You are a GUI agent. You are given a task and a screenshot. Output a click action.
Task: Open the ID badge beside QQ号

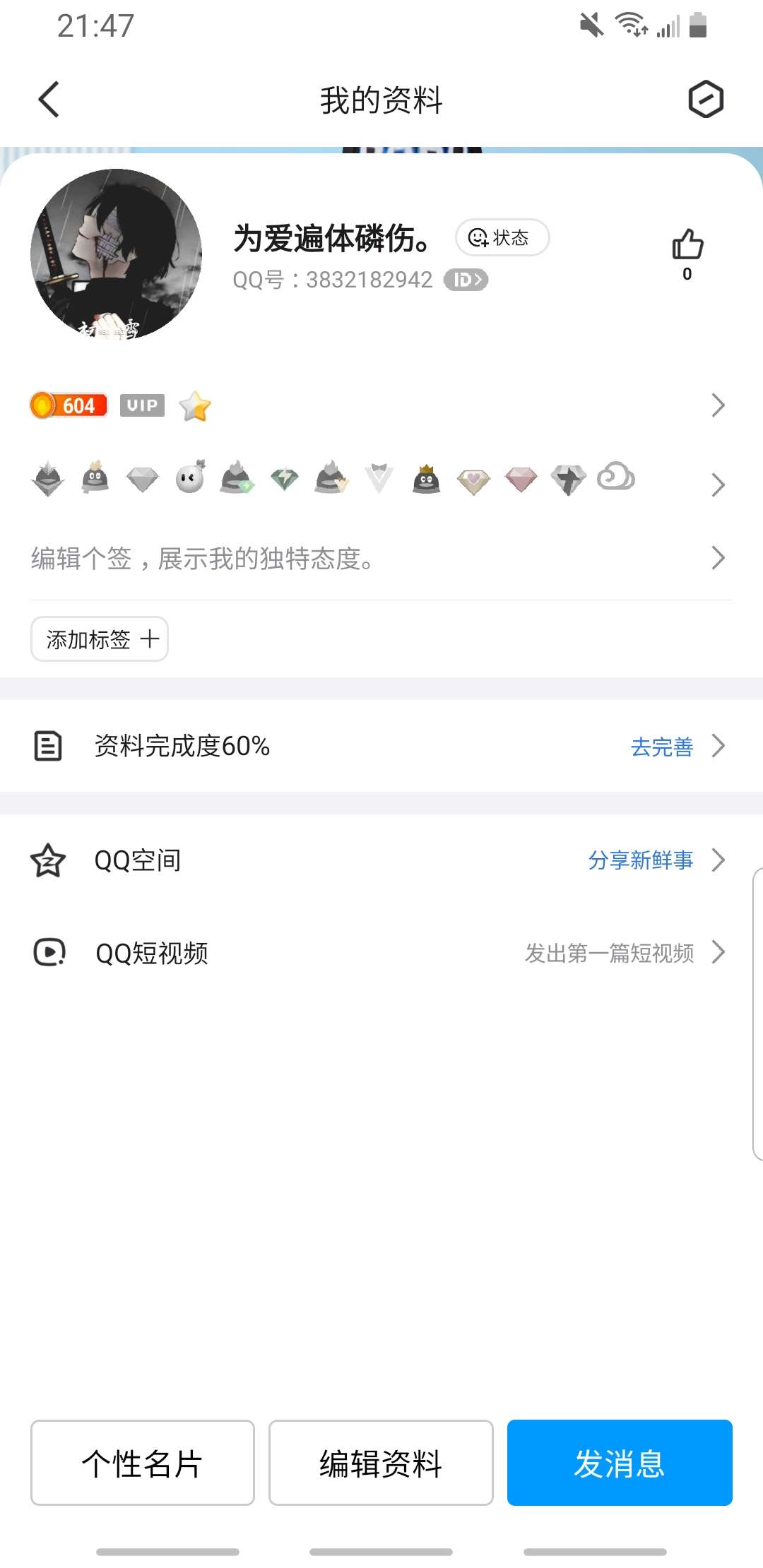[466, 280]
